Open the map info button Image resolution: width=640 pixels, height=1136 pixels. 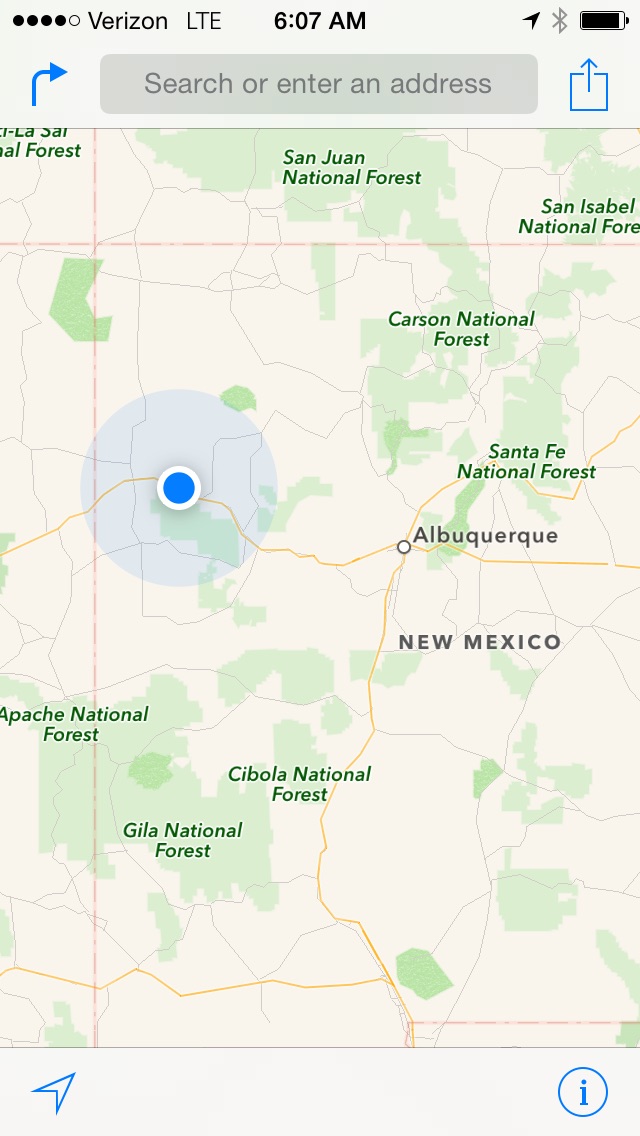click(x=583, y=1092)
